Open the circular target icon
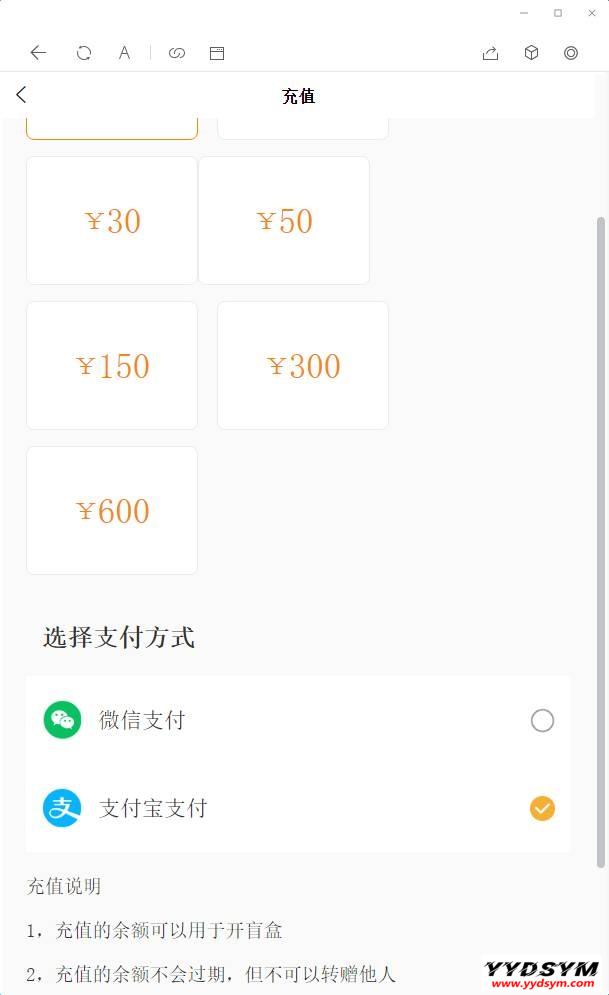609x995 pixels. point(571,53)
